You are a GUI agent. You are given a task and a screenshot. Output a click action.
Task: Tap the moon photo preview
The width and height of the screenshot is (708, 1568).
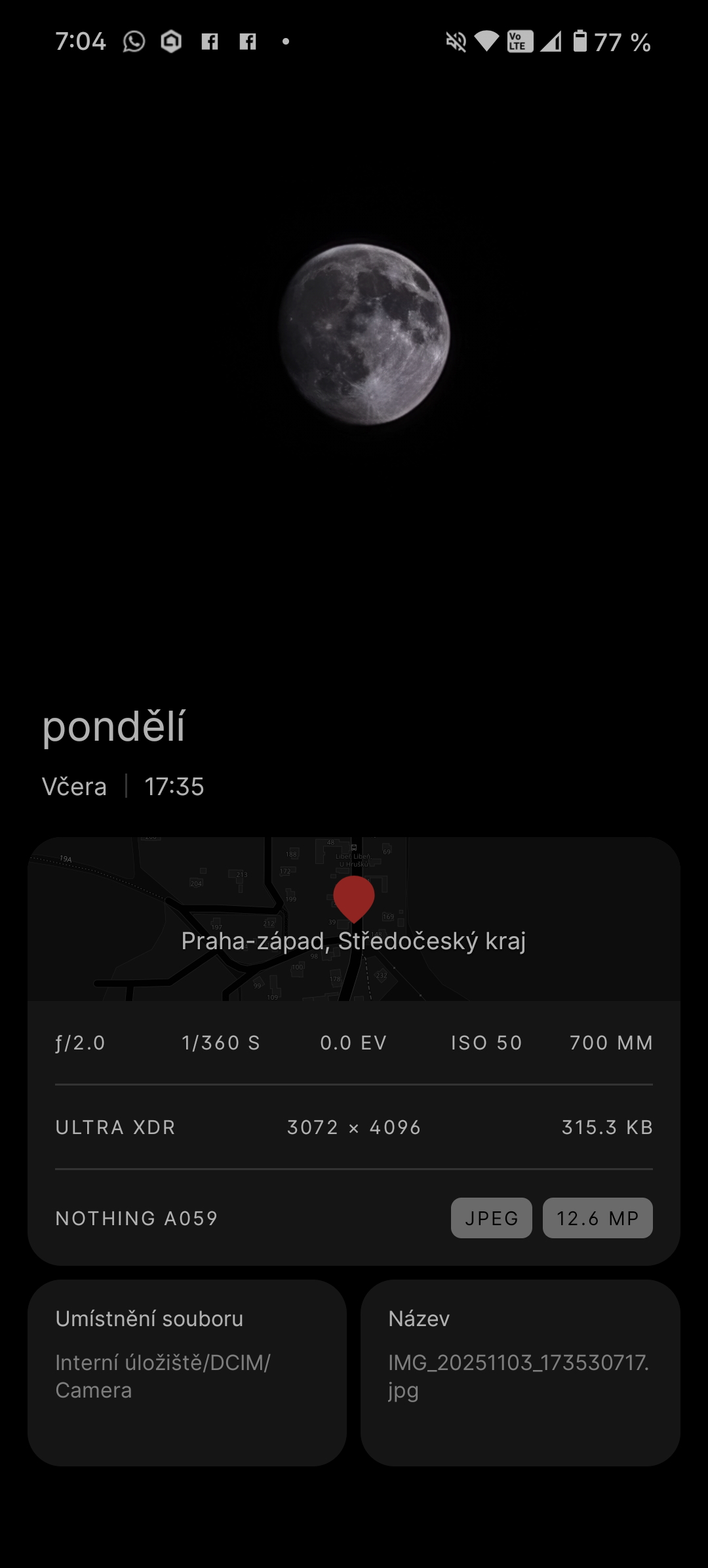coord(364,334)
